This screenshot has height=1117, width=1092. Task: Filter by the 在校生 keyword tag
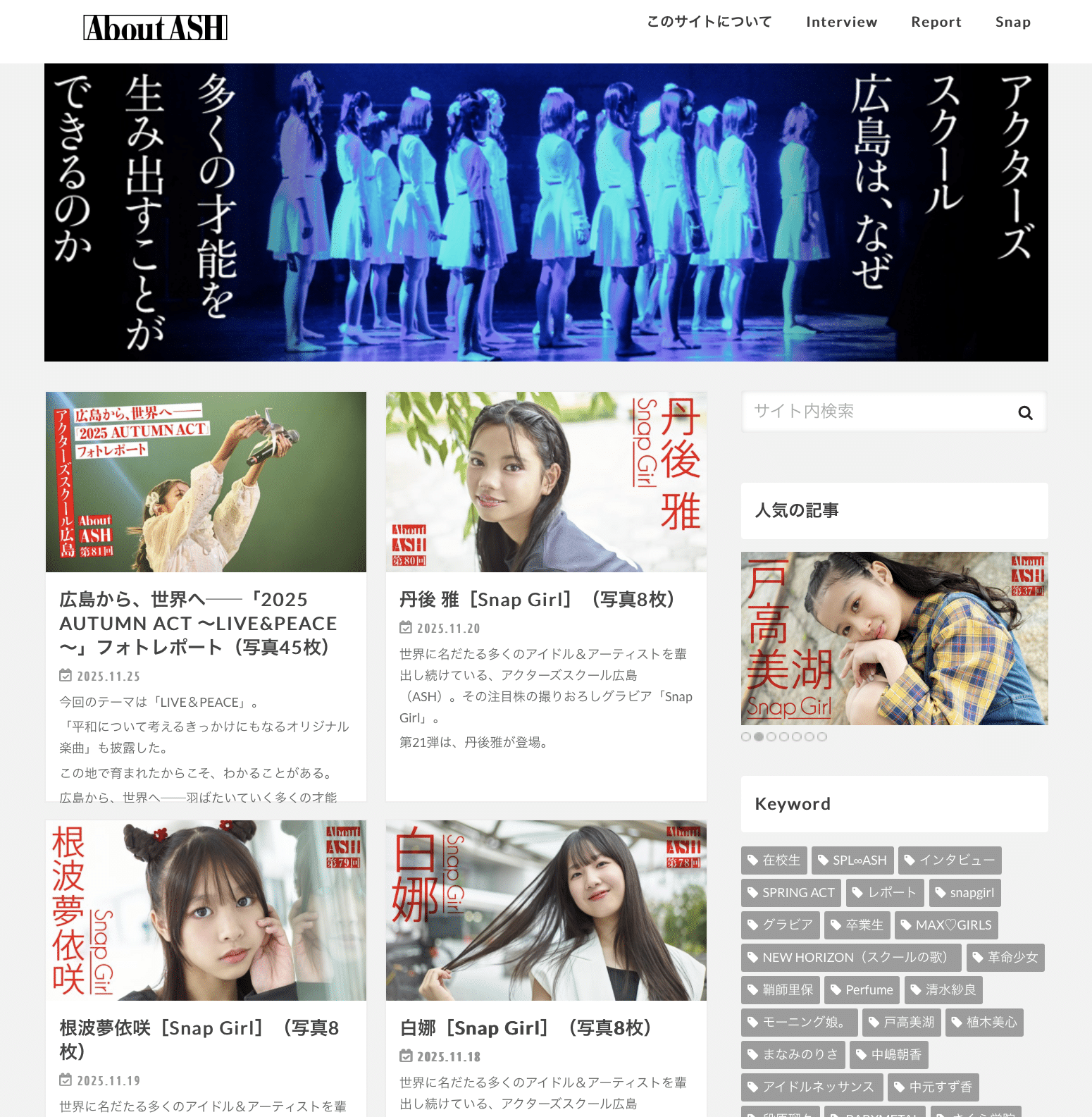click(774, 860)
